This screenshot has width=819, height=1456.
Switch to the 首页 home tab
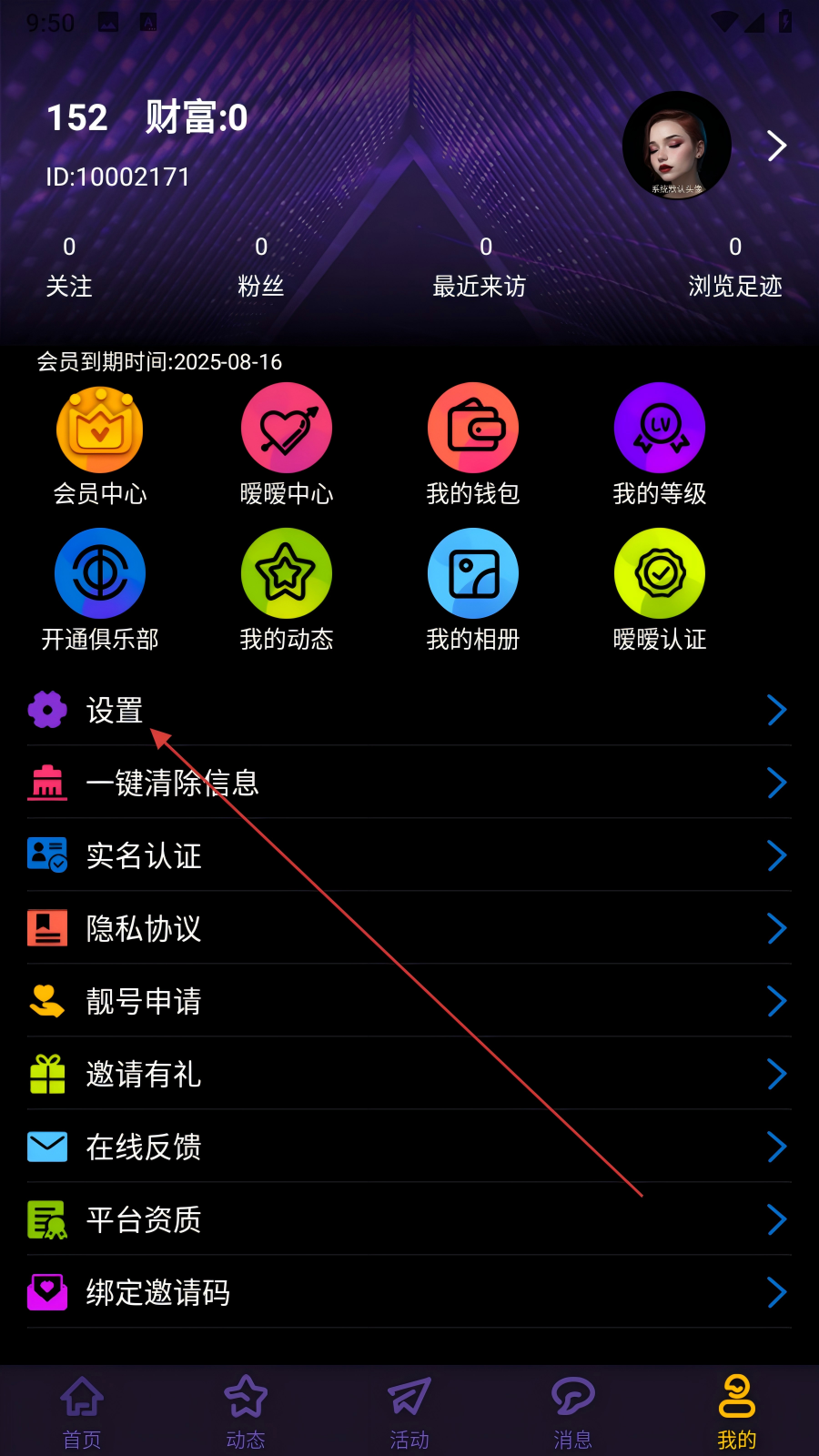pyautogui.click(x=82, y=1411)
